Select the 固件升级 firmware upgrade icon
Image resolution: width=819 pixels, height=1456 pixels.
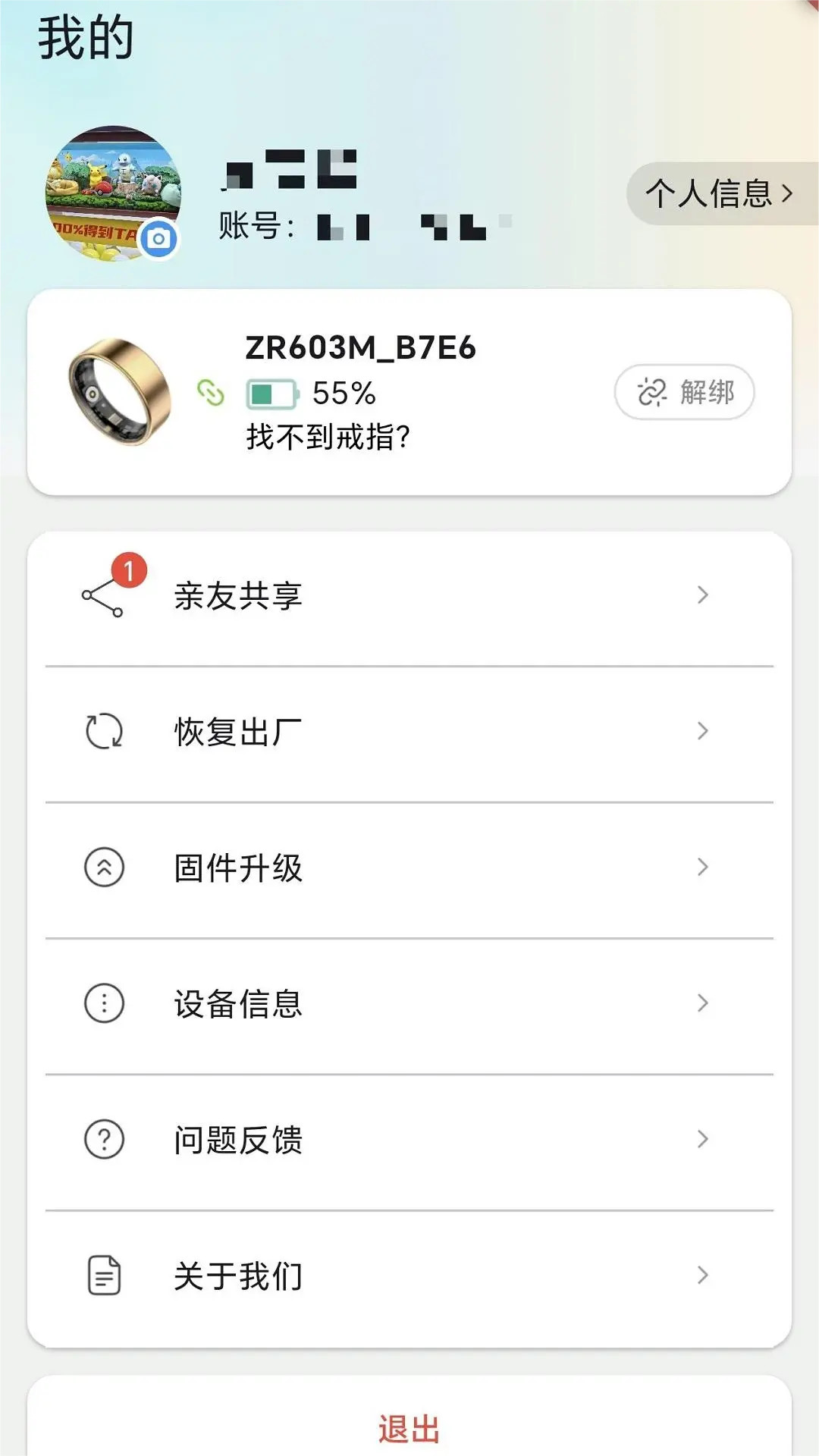(x=105, y=868)
